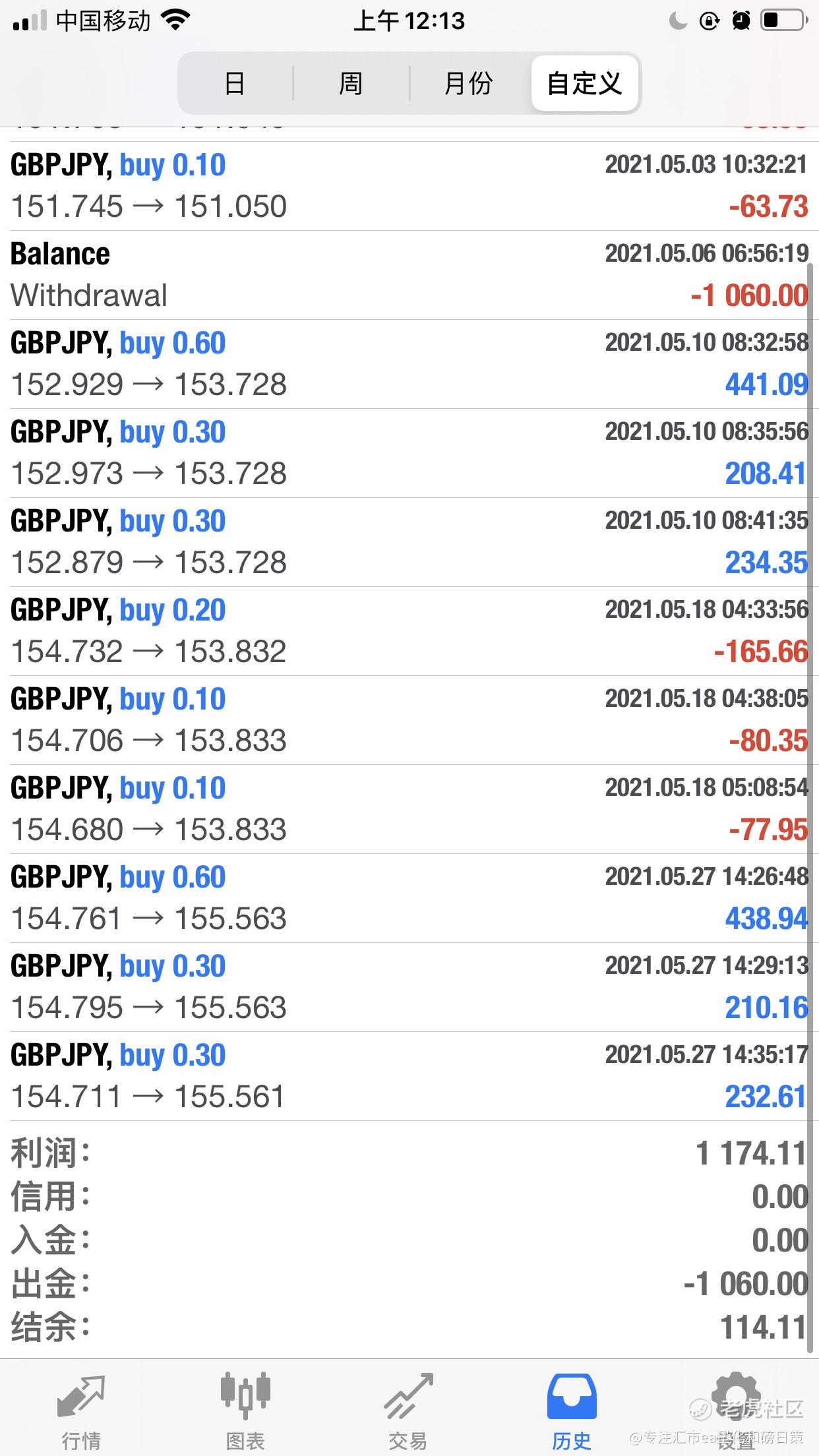This screenshot has width=819, height=1456.
Task: Expand the Balance Withdrawal -1 060.00 entry
Action: coord(409,275)
